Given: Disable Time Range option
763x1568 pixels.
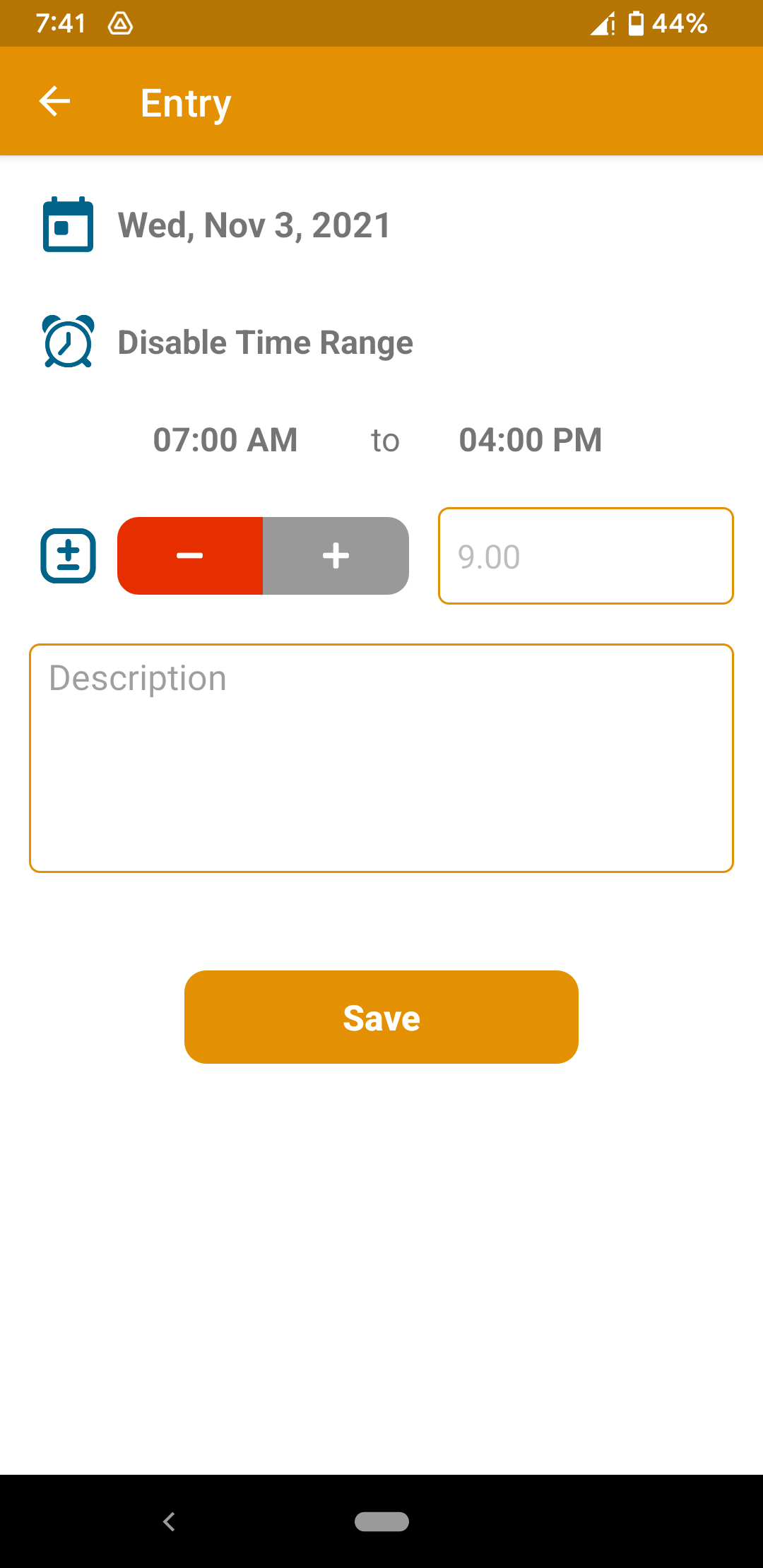Looking at the screenshot, I should tap(265, 343).
